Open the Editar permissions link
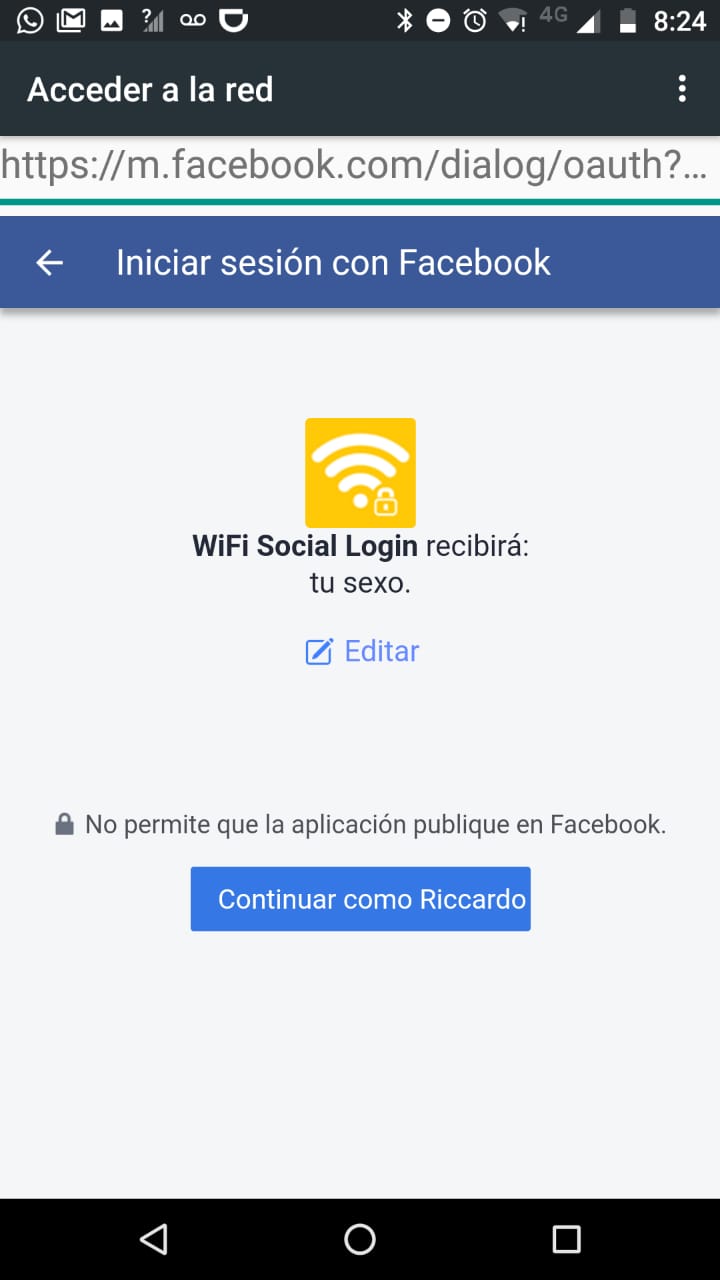 tap(381, 651)
